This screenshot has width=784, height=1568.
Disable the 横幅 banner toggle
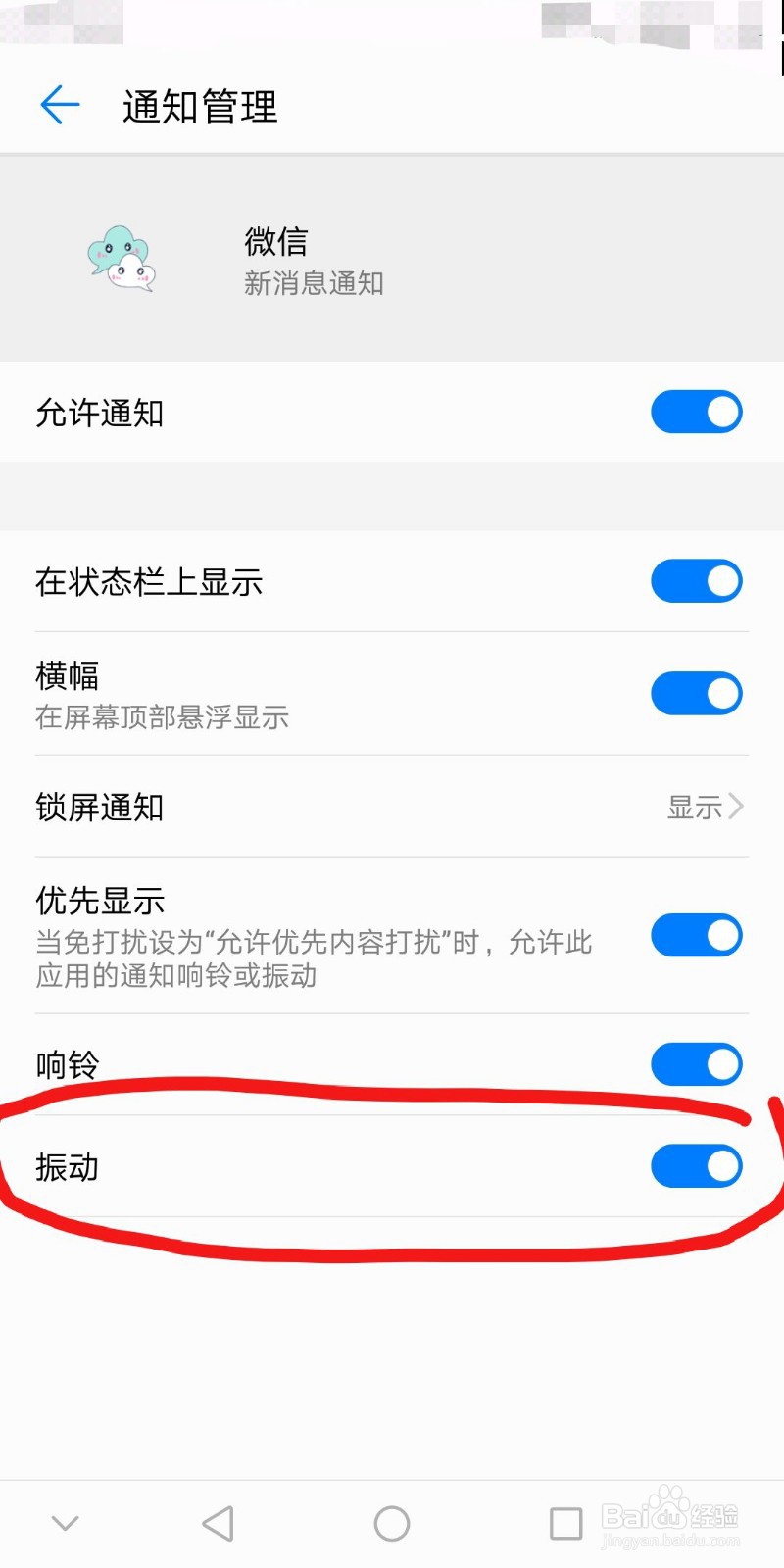pyautogui.click(x=697, y=693)
